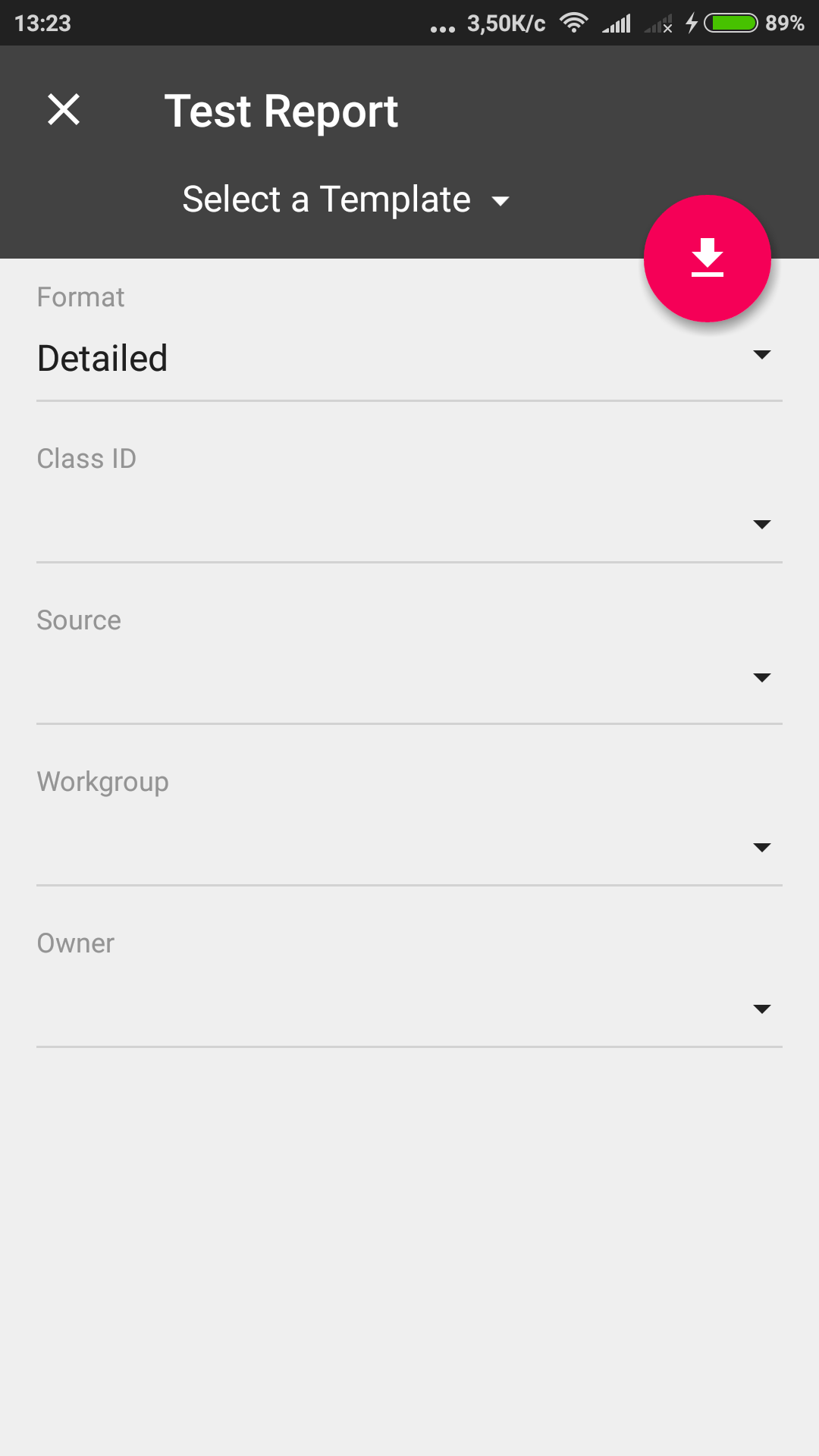Open the Select a Template dropdown

tap(345, 200)
